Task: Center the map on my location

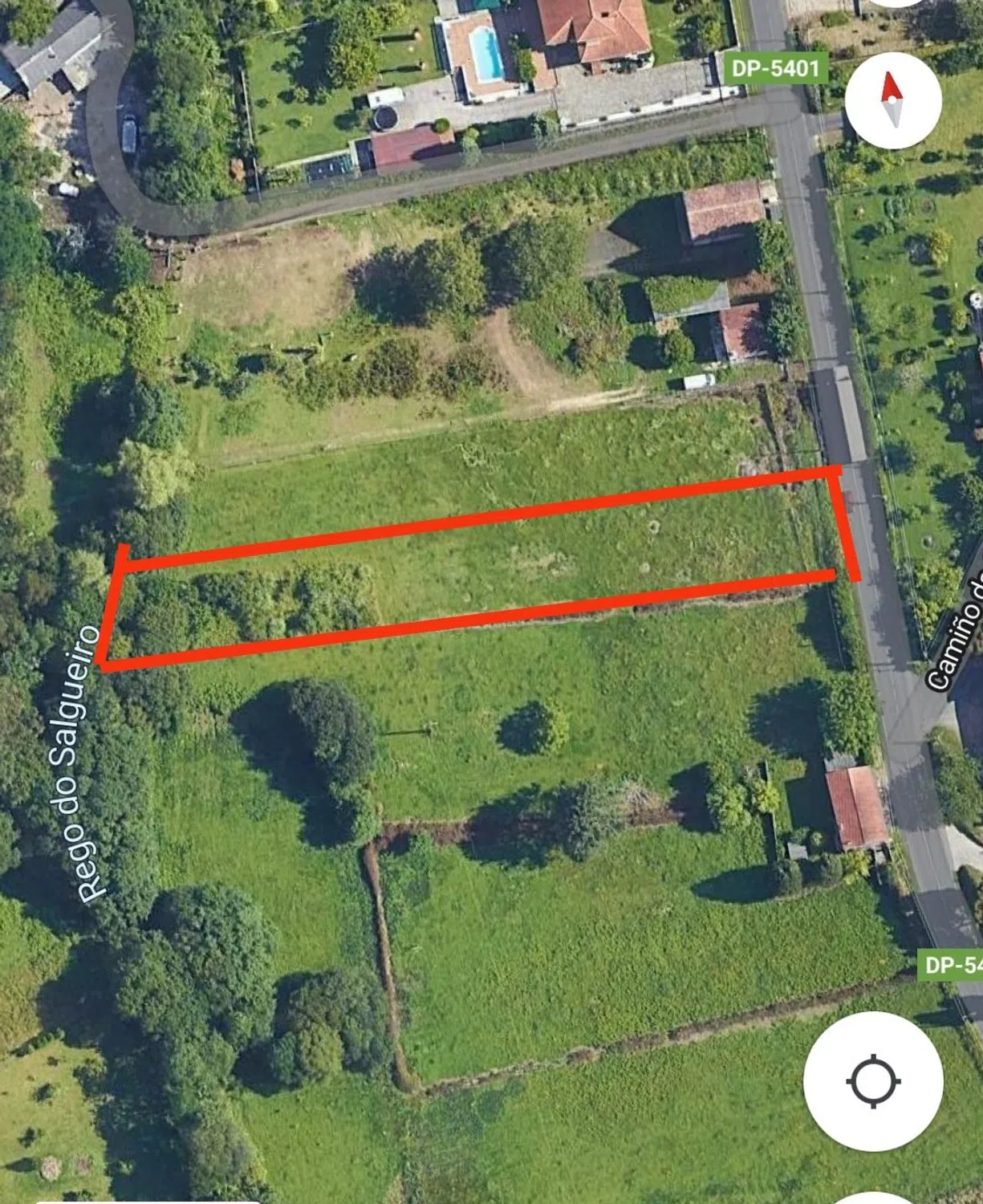Action: click(x=873, y=1080)
